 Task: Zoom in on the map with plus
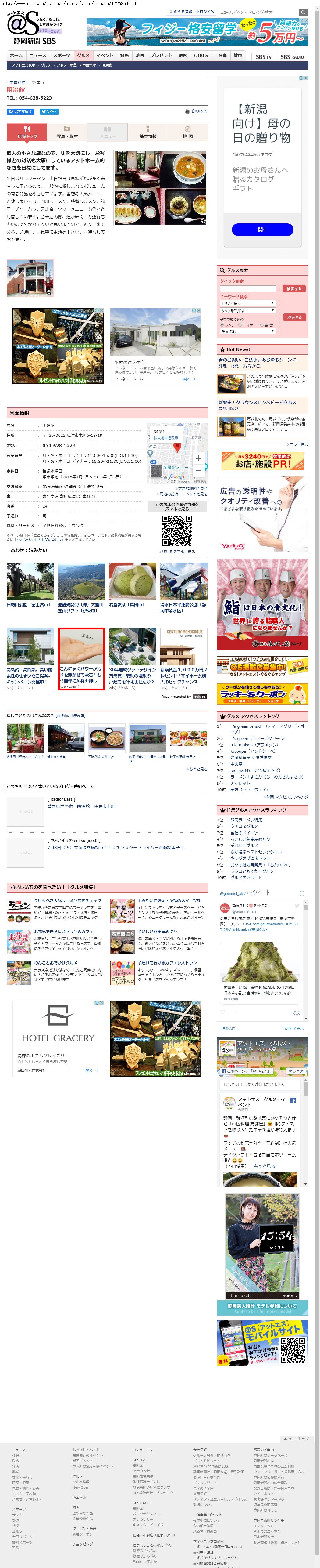tap(198, 458)
